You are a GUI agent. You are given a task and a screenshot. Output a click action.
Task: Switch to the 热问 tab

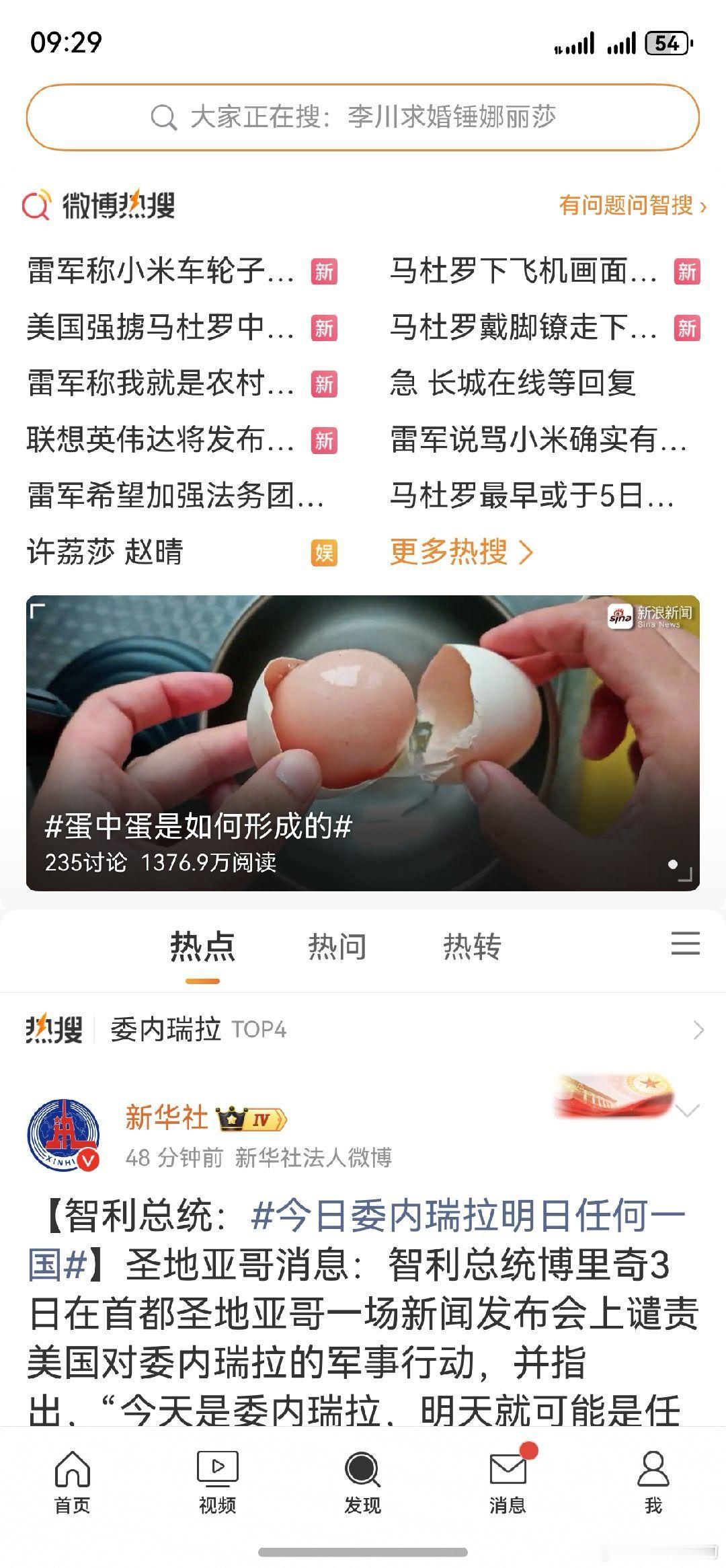click(338, 946)
